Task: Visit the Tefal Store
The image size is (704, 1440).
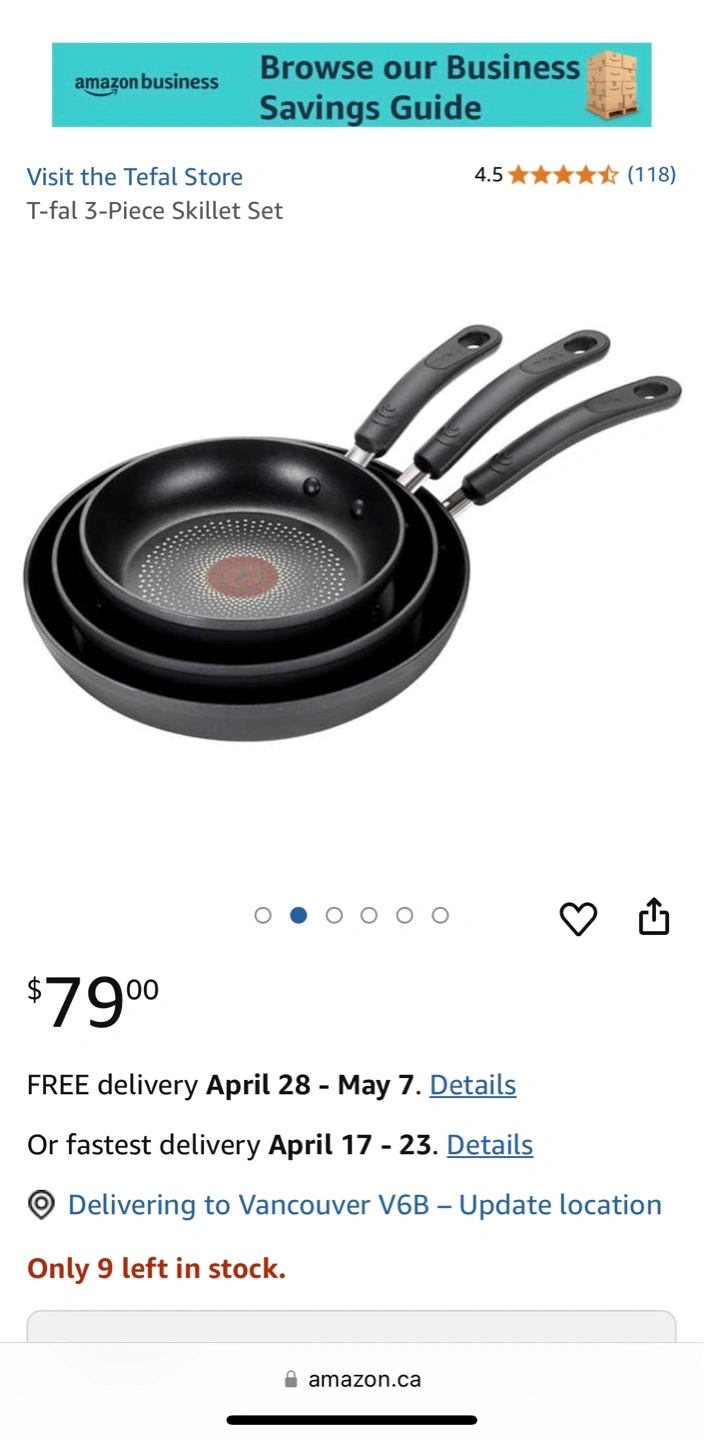Action: click(x=135, y=177)
